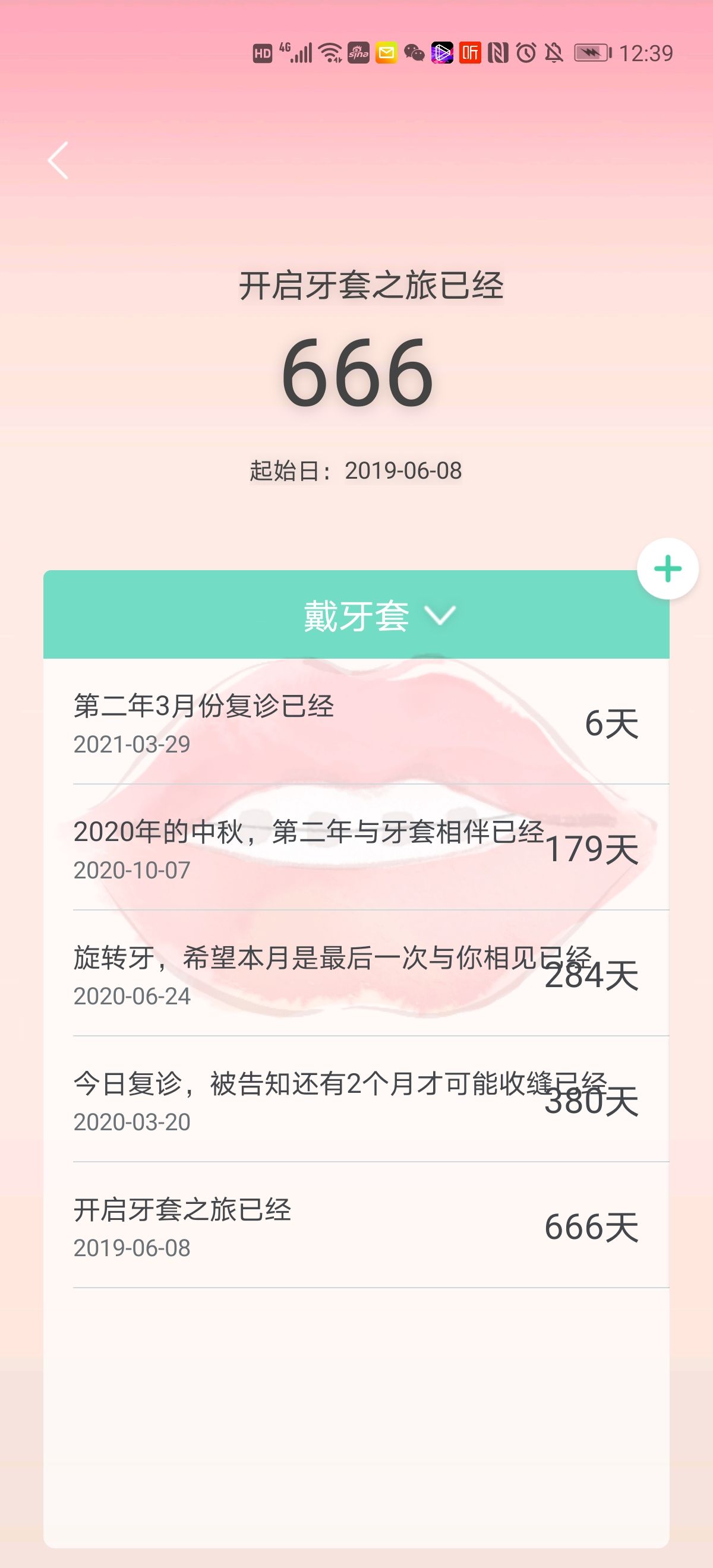The height and width of the screenshot is (1568, 713).
Task: Go back using the top-left arrow
Action: (x=58, y=161)
